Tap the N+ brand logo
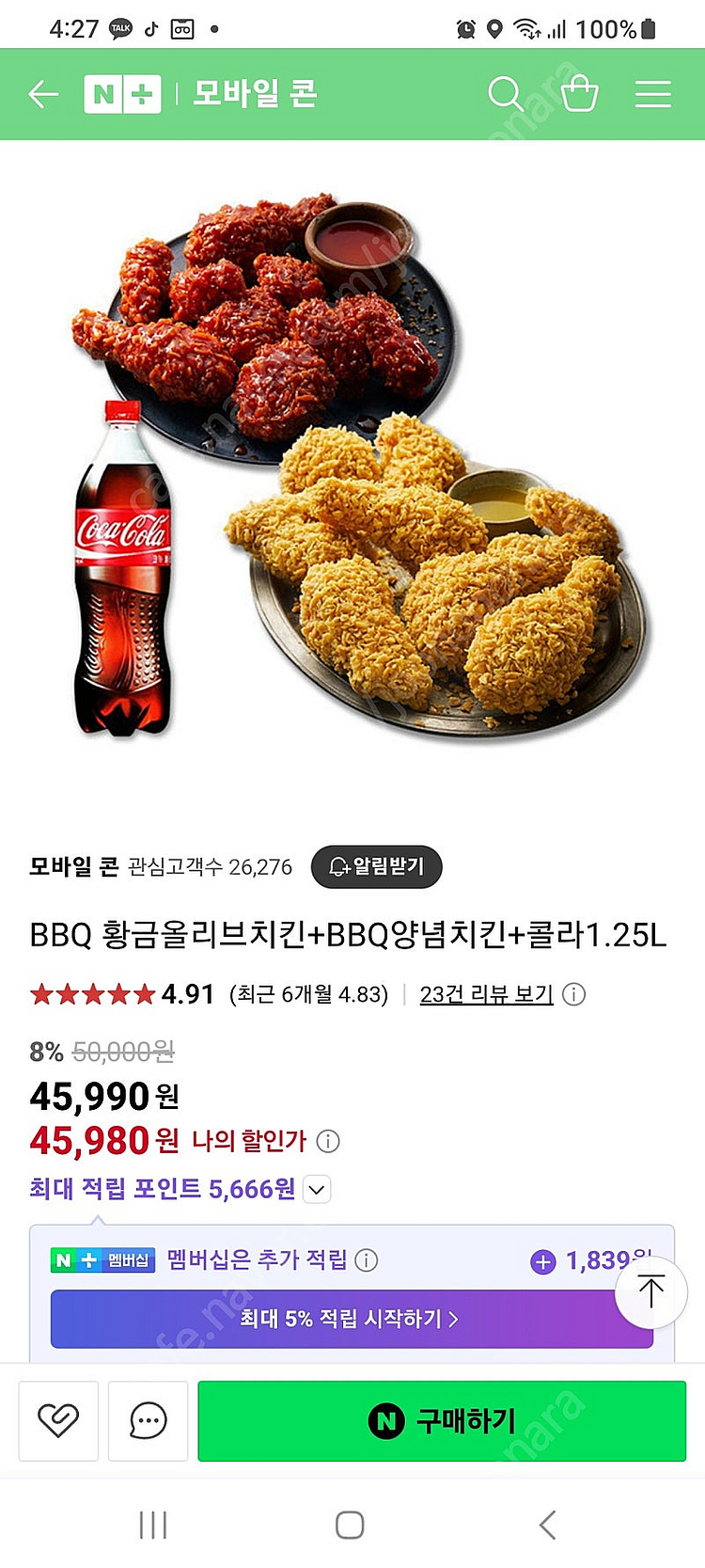The image size is (705, 1568). click(122, 93)
